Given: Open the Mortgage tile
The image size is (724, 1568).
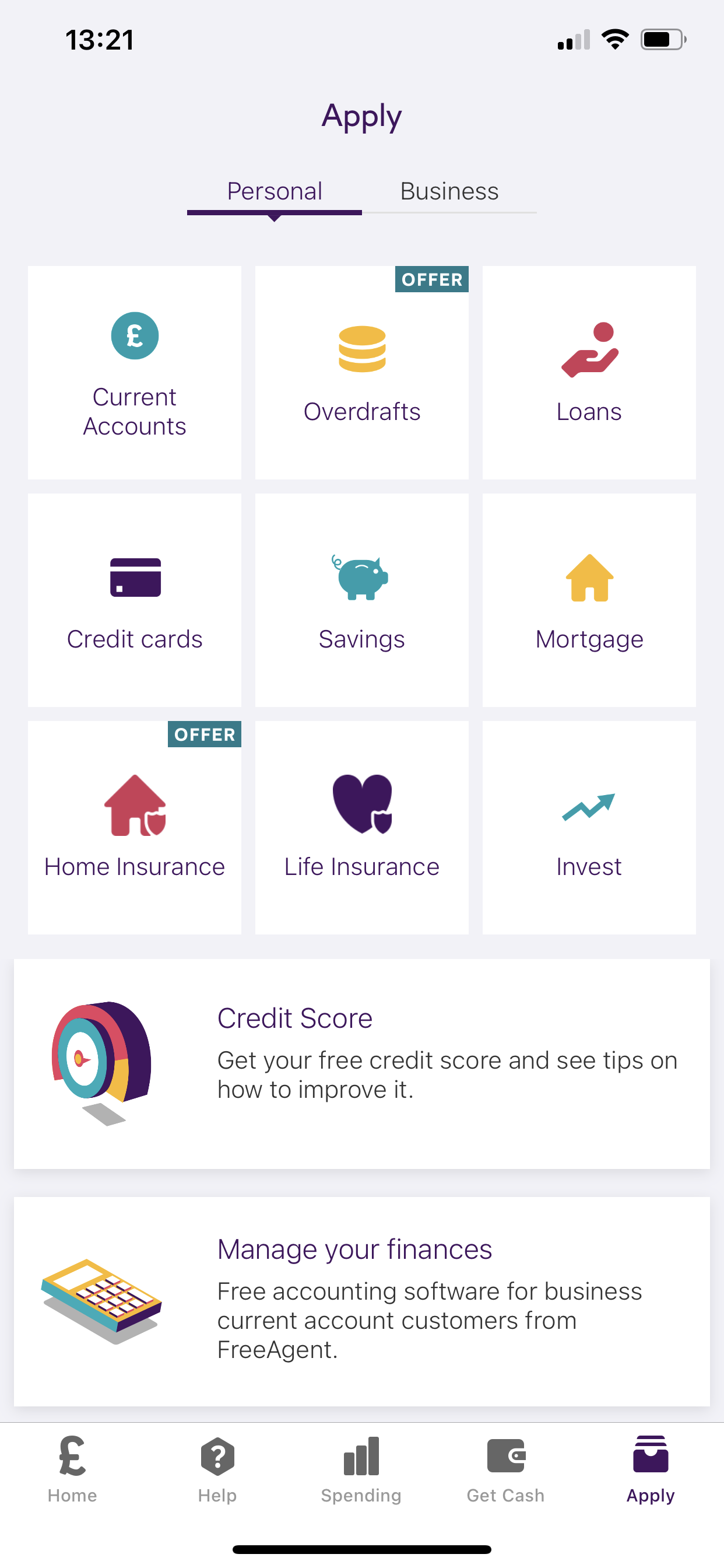Looking at the screenshot, I should tap(588, 600).
